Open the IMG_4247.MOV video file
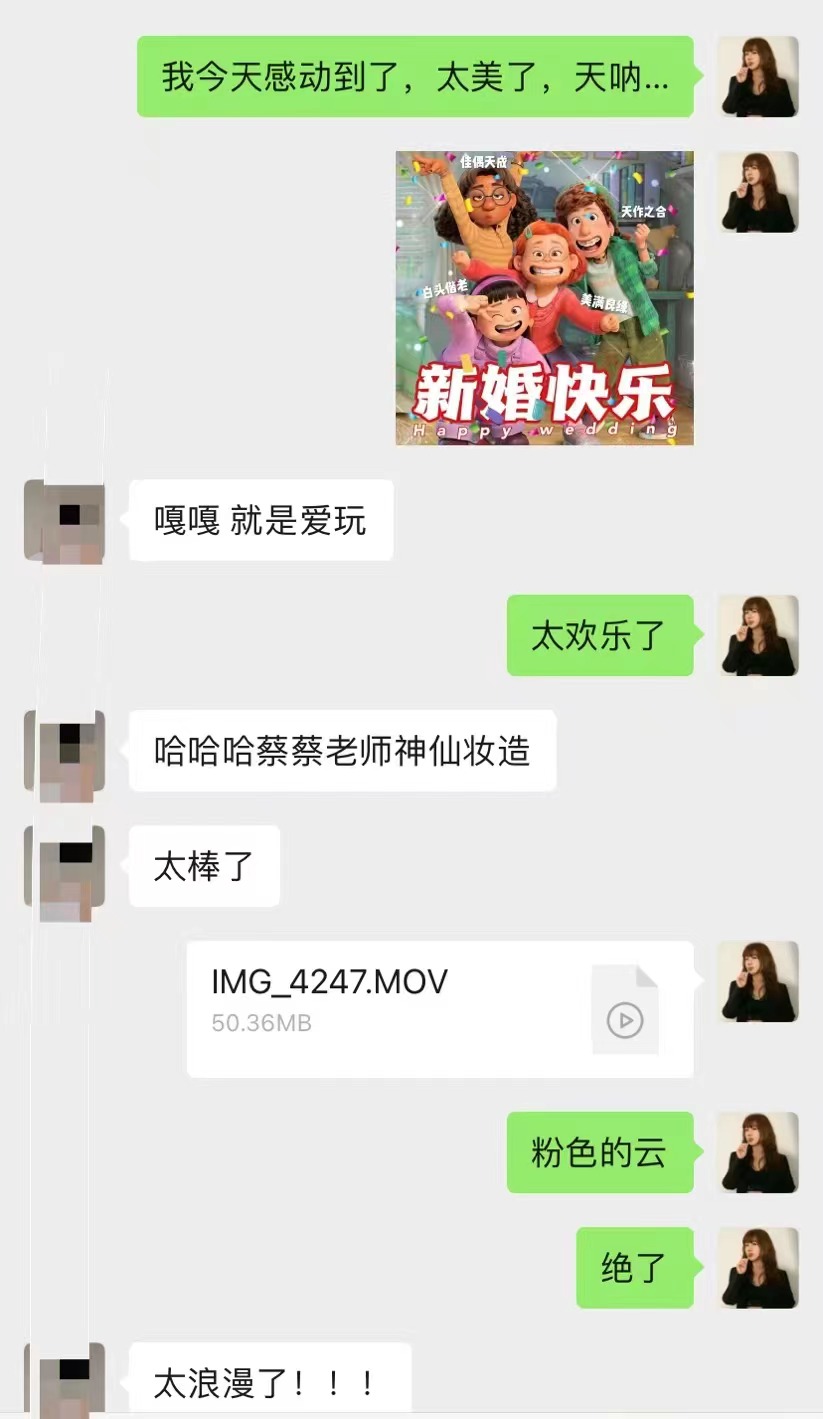This screenshot has width=823, height=1419. (x=440, y=1008)
